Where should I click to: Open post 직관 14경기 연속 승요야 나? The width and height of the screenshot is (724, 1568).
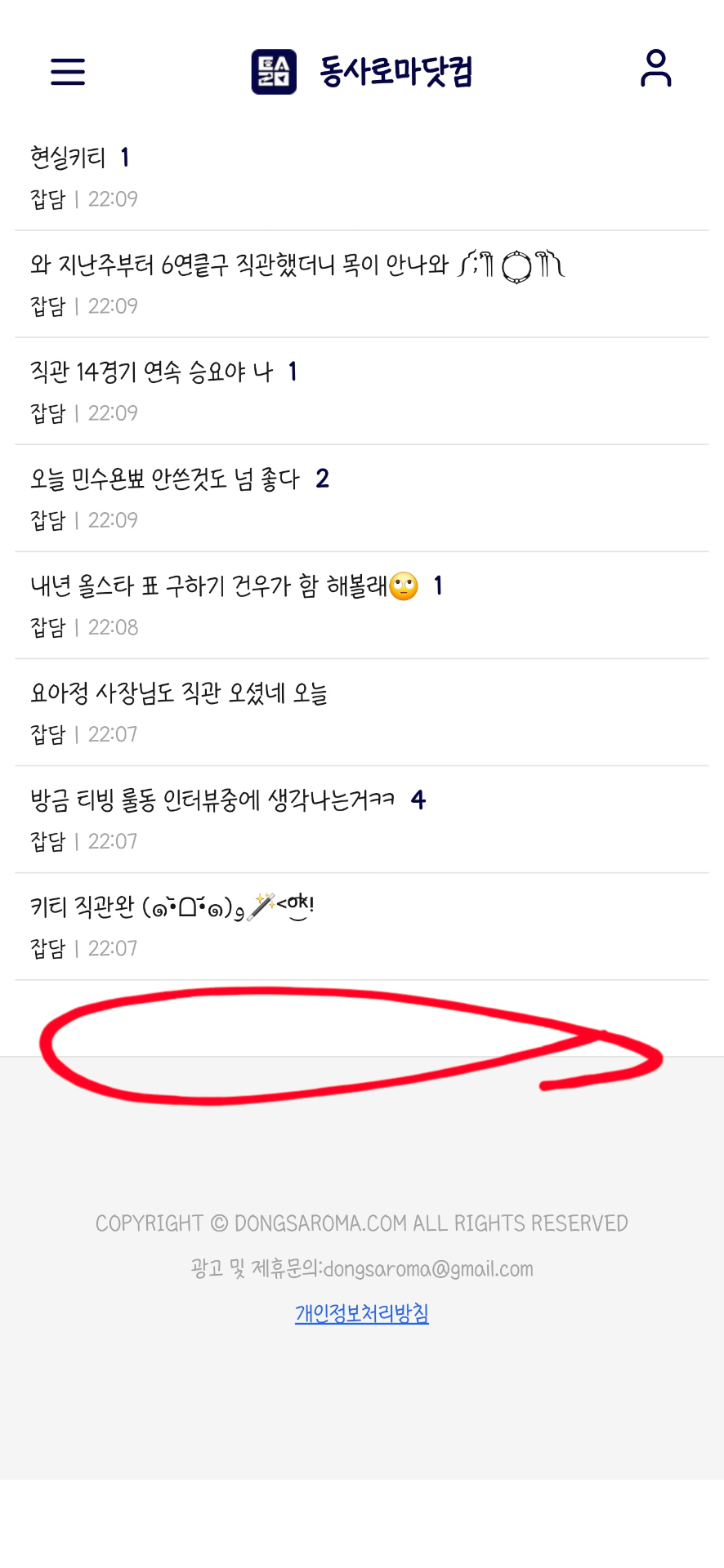click(152, 372)
